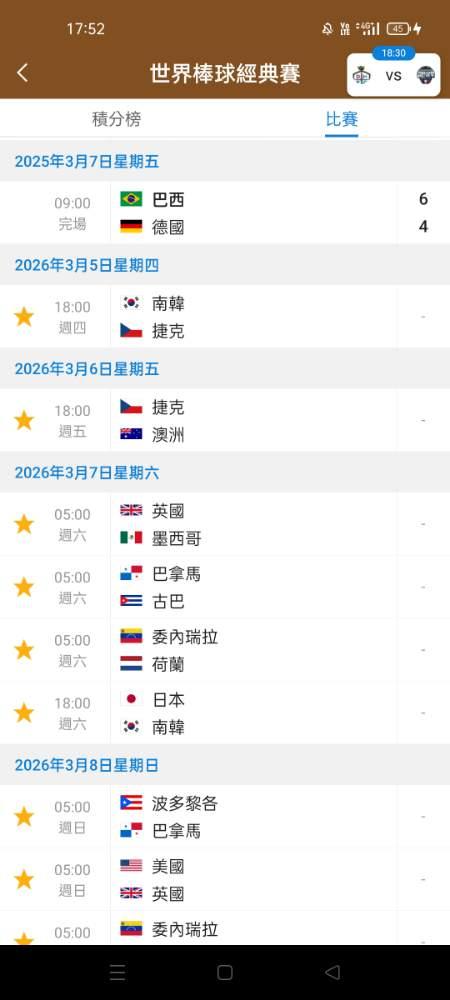The image size is (450, 1000).
Task: Open the 巴西 vs 德國 finished match
Action: pyautogui.click(x=225, y=213)
